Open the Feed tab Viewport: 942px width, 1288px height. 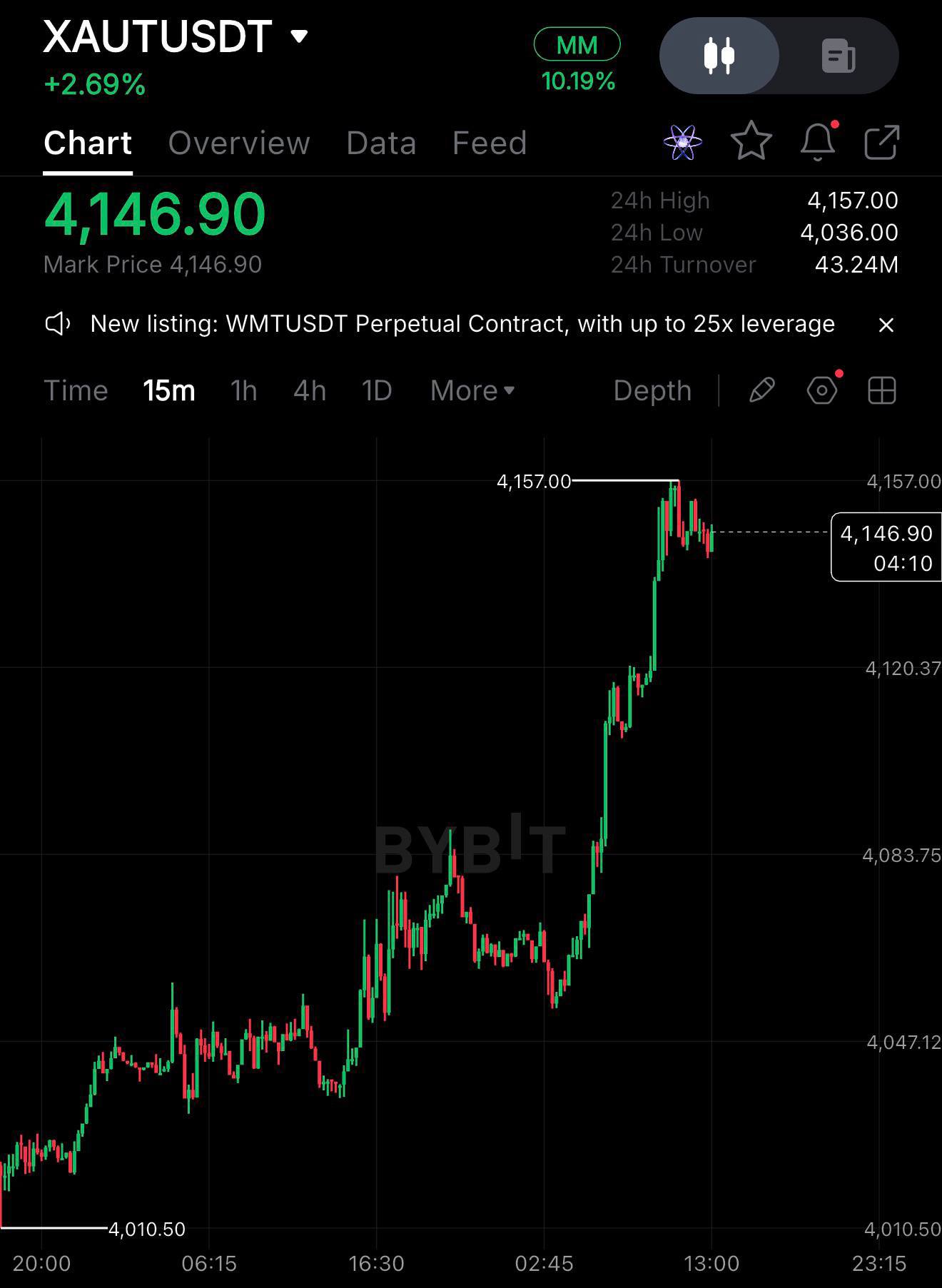coord(490,143)
